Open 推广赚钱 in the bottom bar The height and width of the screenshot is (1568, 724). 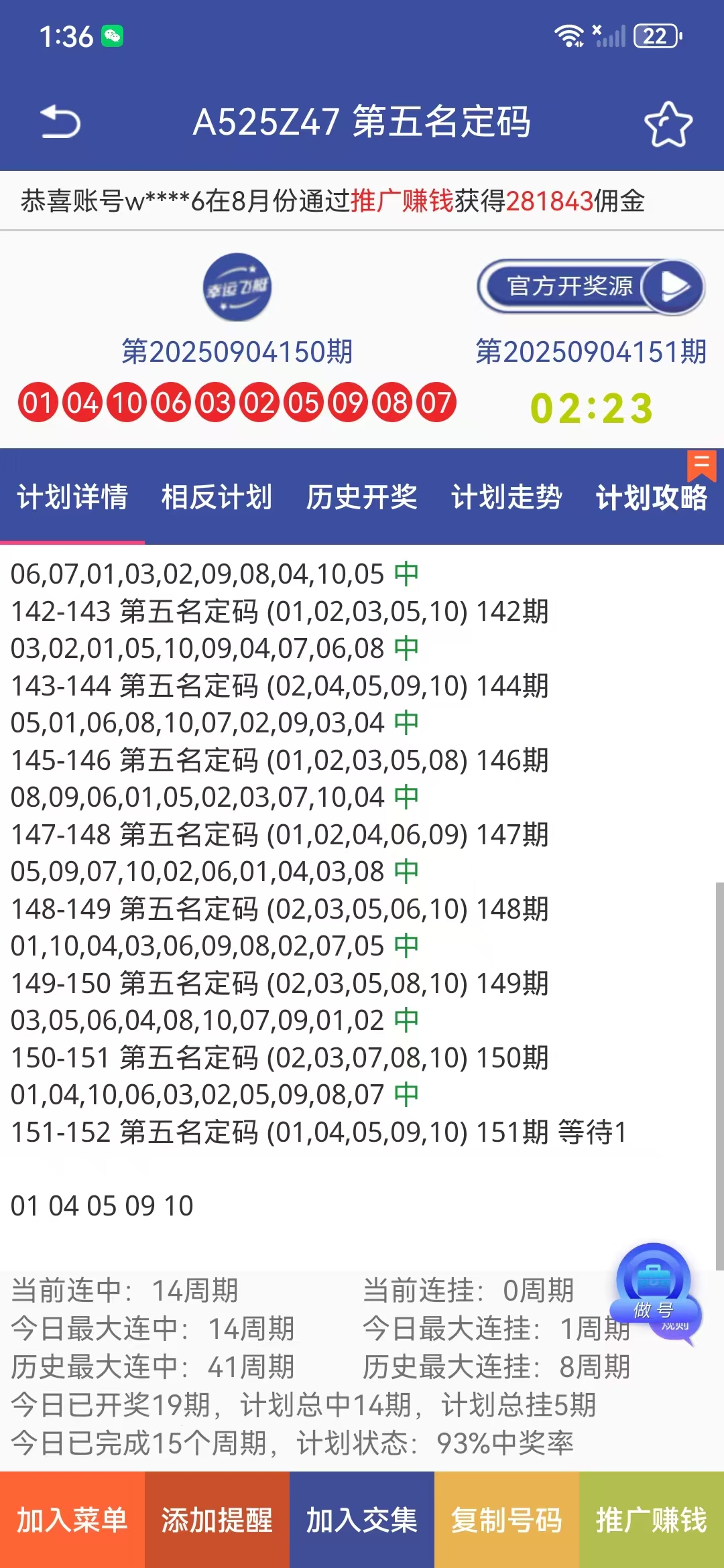[651, 1520]
